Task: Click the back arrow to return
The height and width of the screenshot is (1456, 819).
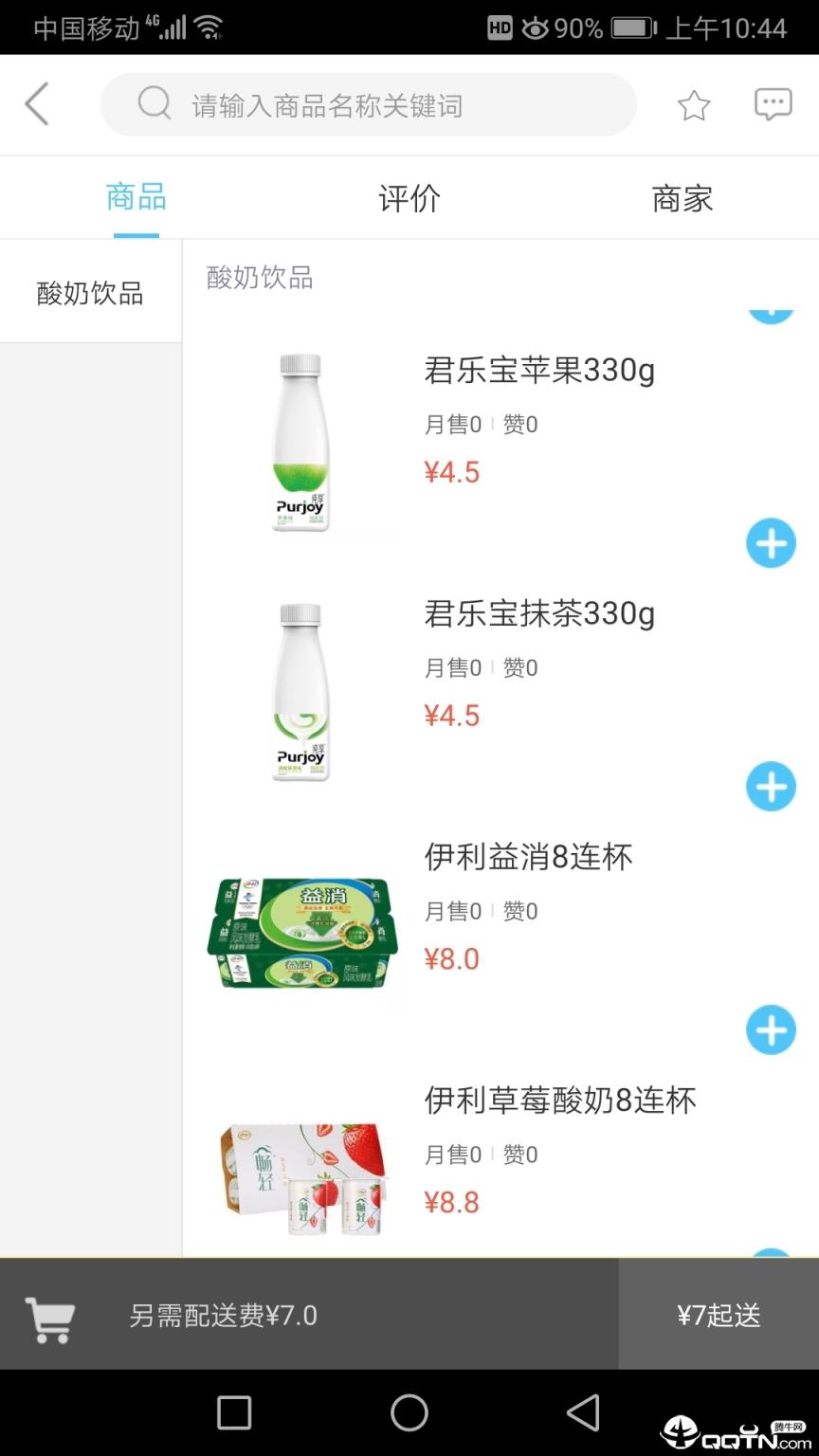Action: pyautogui.click(x=36, y=104)
